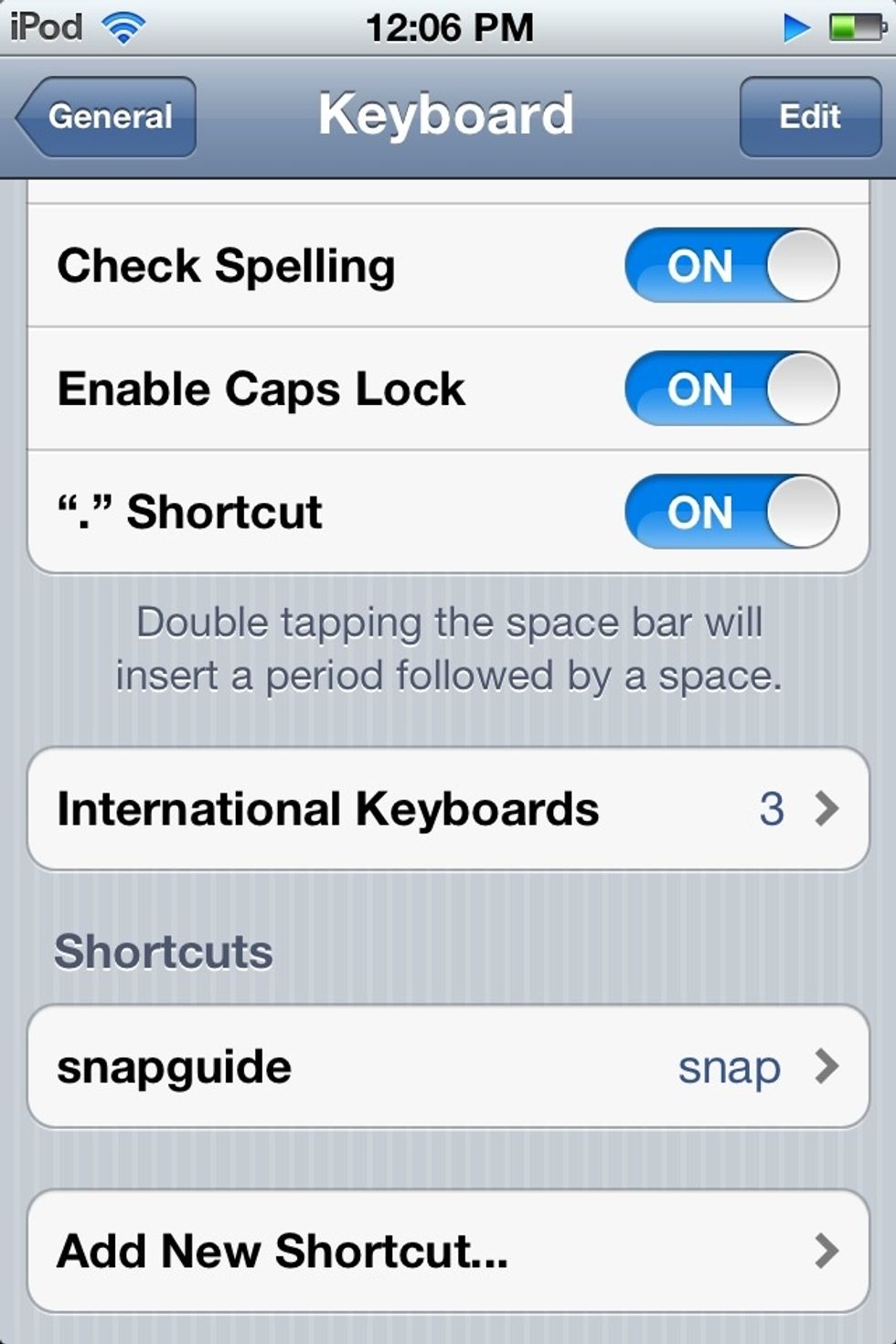The image size is (896, 1344).
Task: Disable Enable Caps Lock
Action: click(x=730, y=389)
